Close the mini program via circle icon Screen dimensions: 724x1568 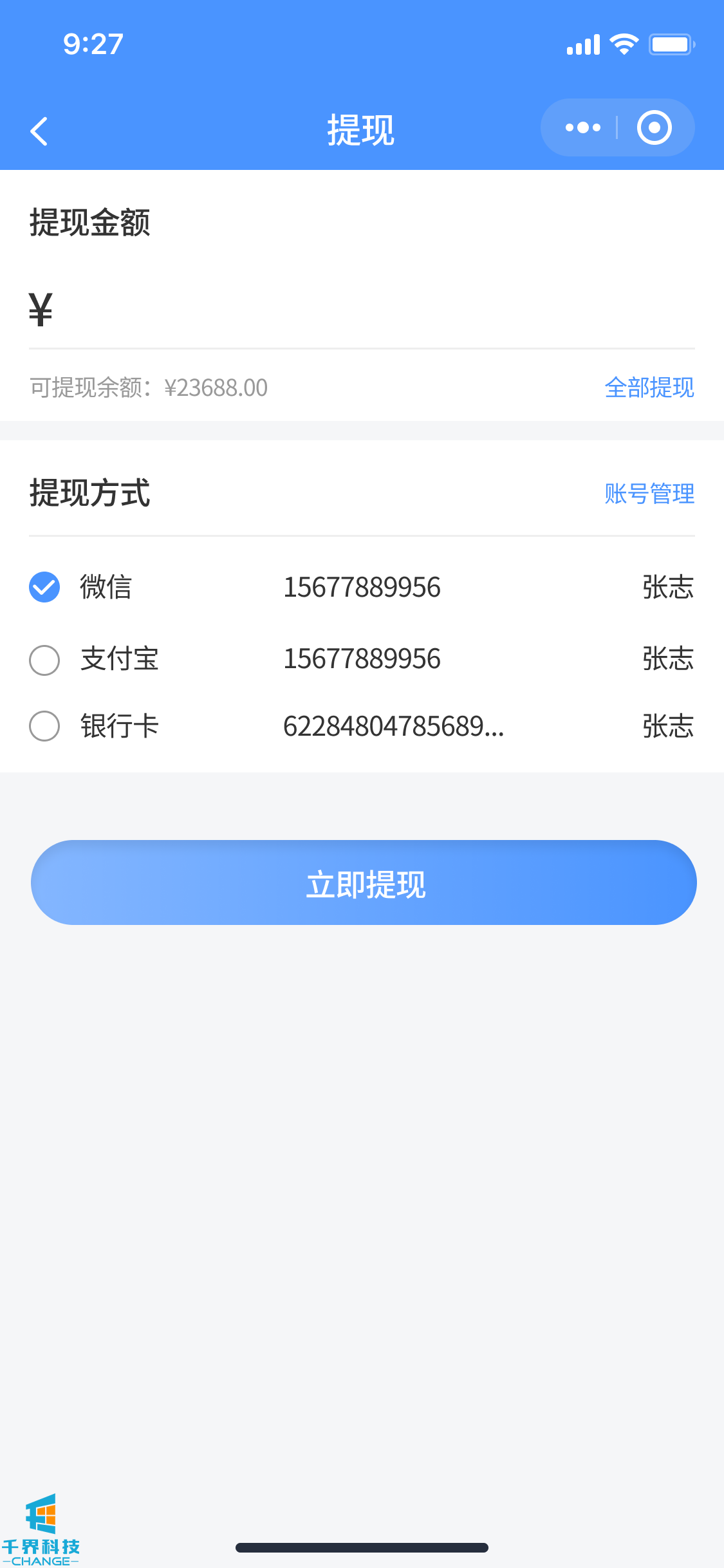click(654, 127)
